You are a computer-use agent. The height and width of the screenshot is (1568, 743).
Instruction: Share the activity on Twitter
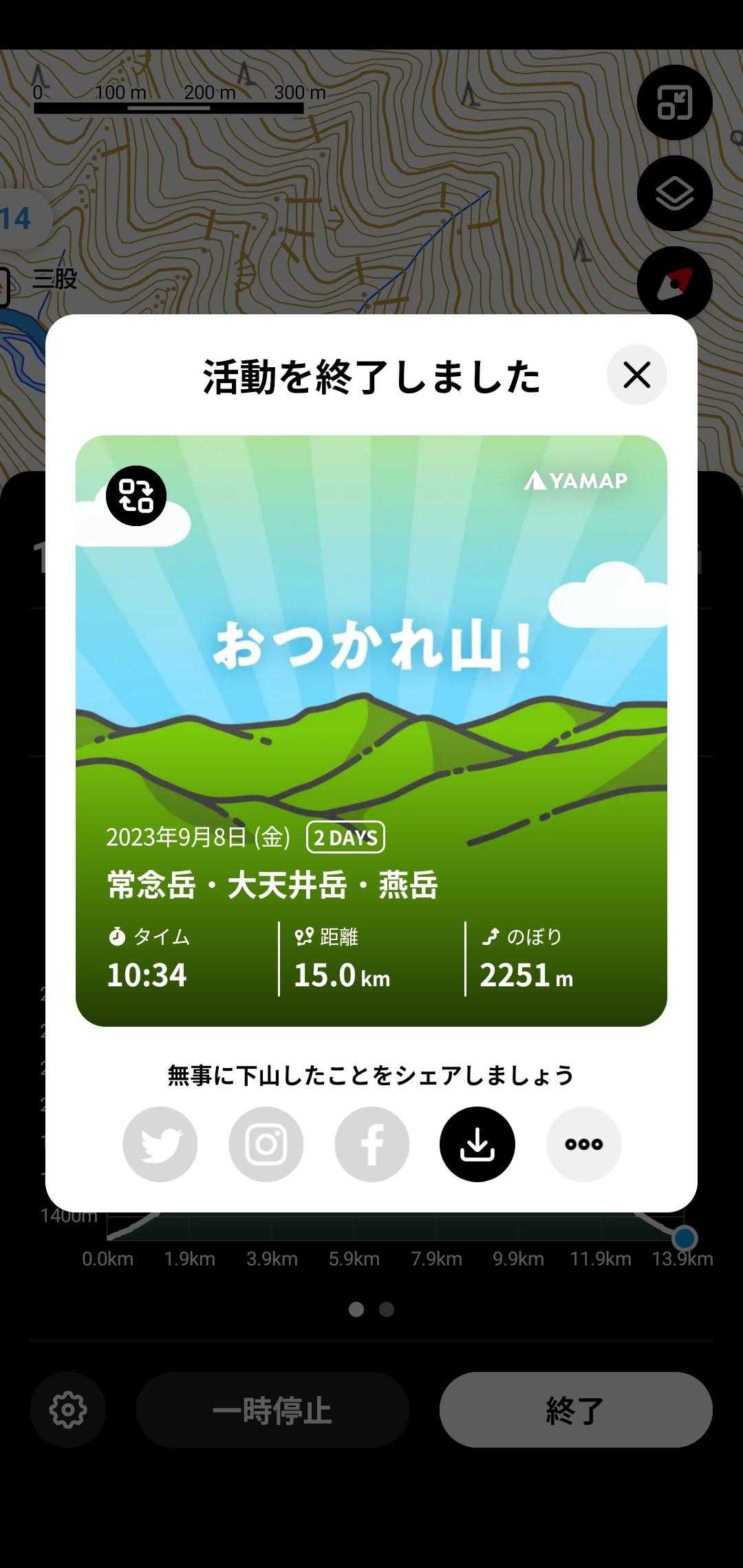pos(160,1144)
